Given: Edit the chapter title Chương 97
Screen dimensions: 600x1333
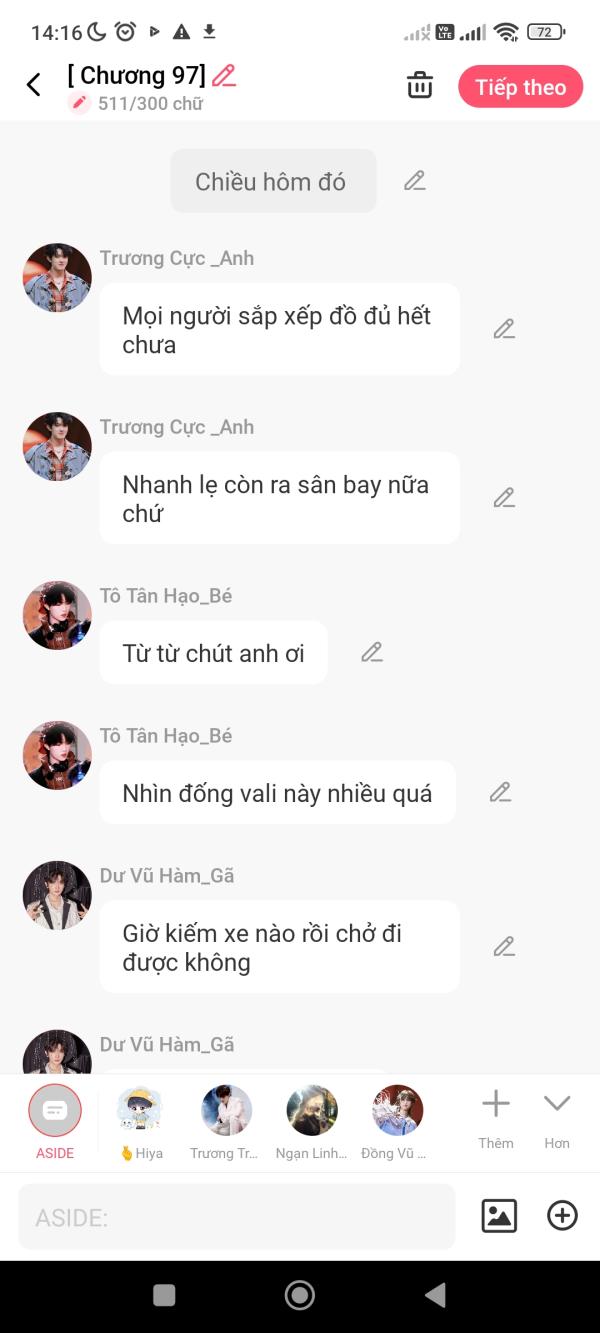Looking at the screenshot, I should (x=224, y=76).
